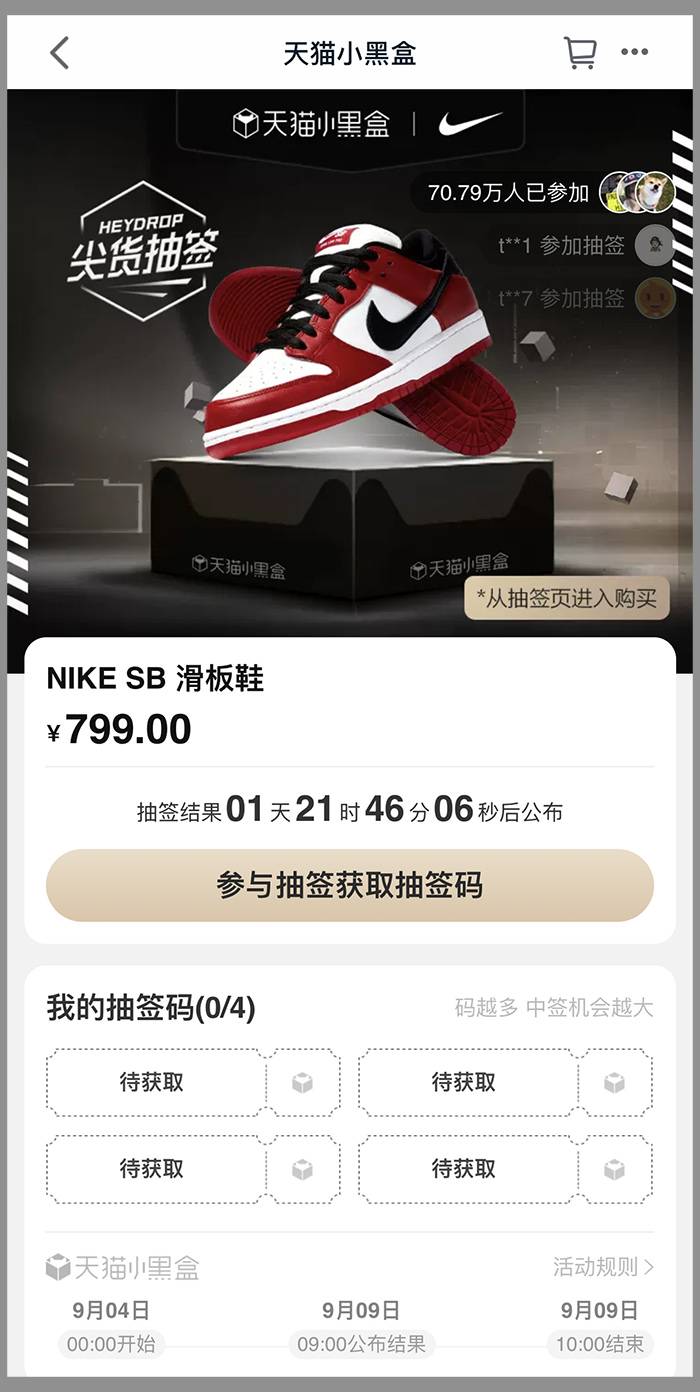
Task: Open the three-dot overflow menu
Action: 635,53
